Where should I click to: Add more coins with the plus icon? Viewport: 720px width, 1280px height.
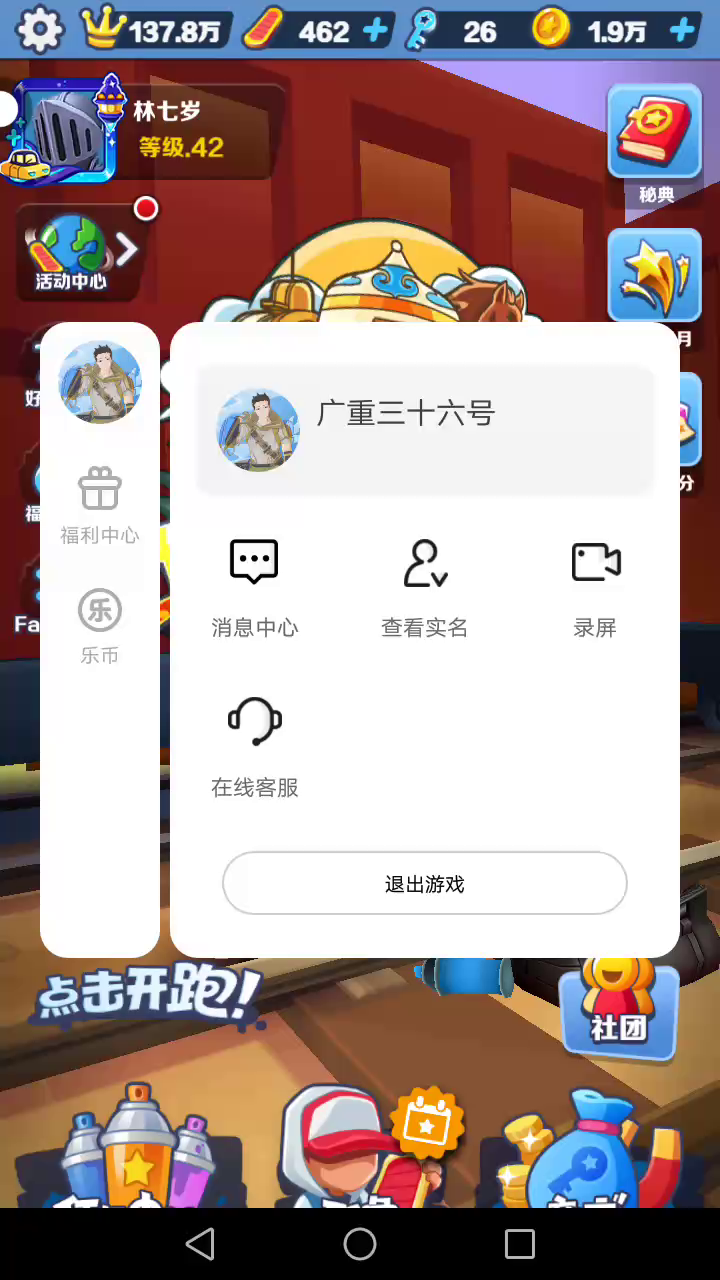[683, 31]
